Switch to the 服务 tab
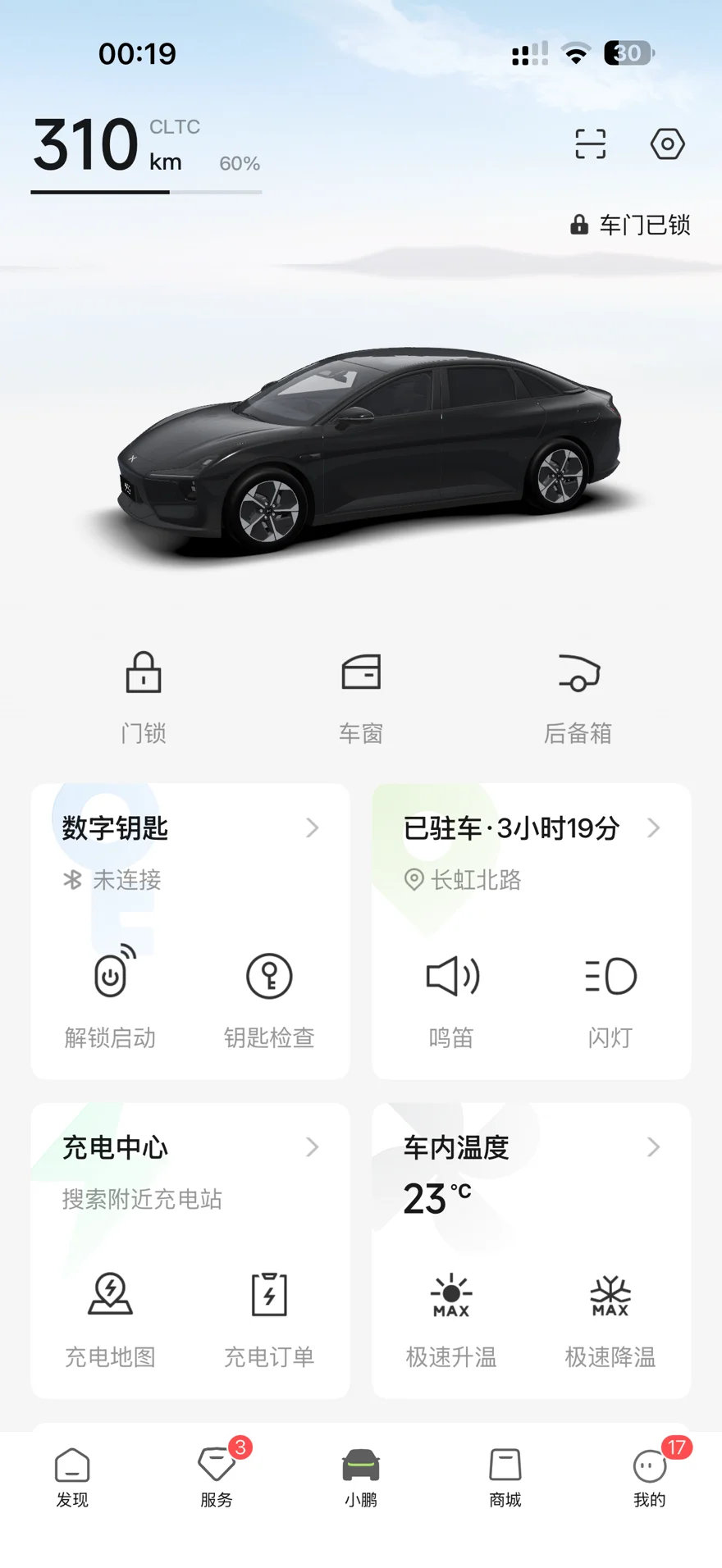The width and height of the screenshot is (722, 1568). point(217,1478)
